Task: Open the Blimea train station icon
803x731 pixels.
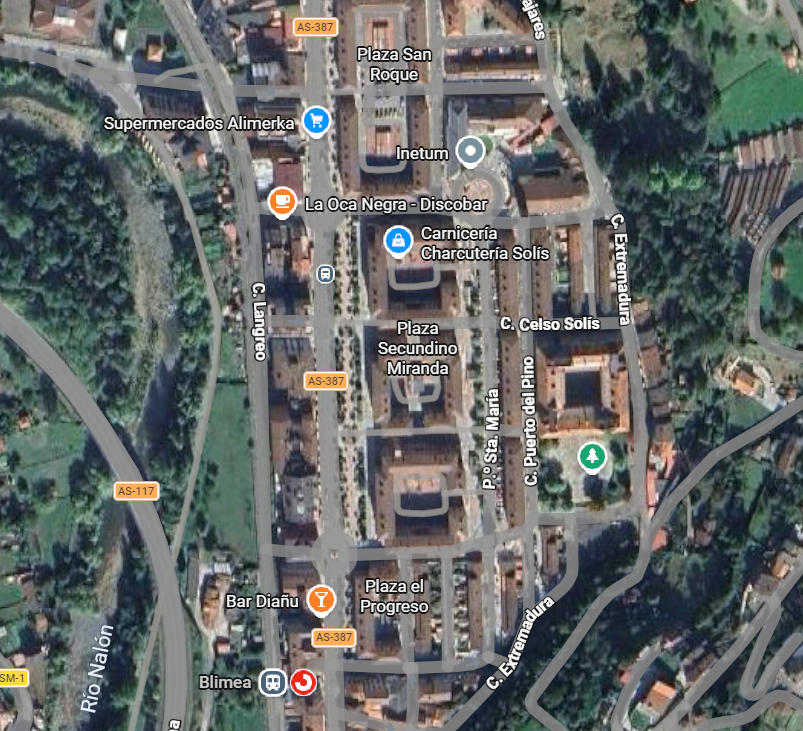Action: tap(272, 682)
